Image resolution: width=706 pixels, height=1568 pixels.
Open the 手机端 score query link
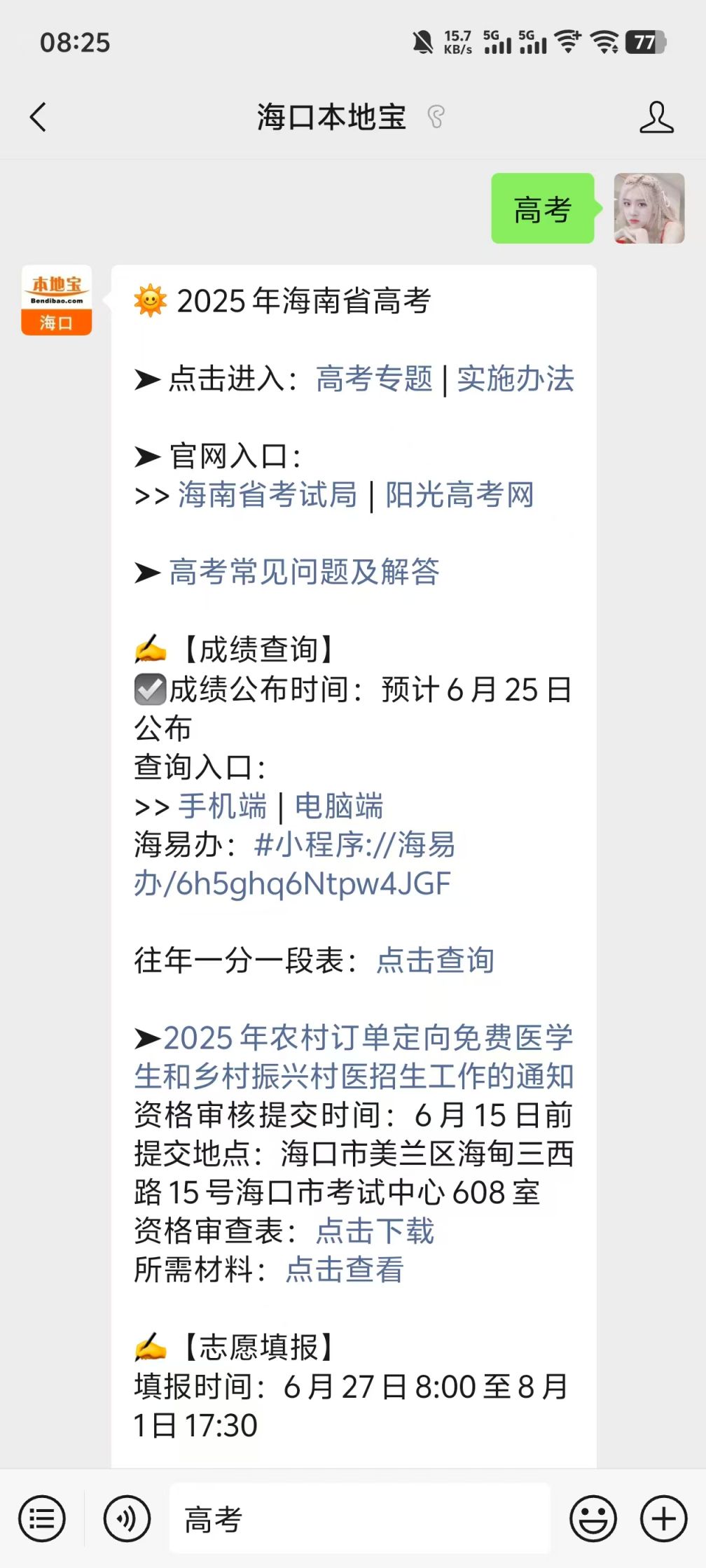click(x=223, y=806)
